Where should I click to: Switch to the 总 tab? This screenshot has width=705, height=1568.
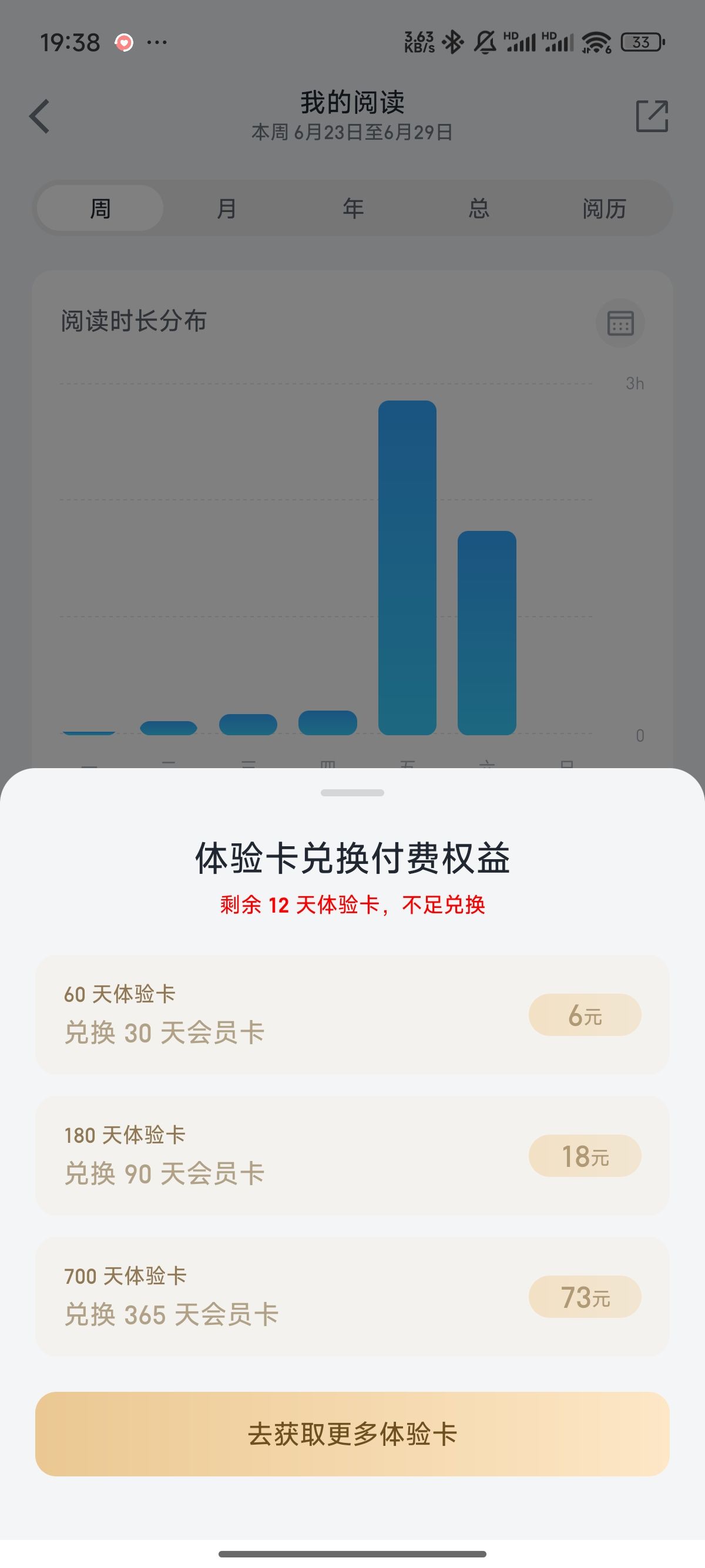pyautogui.click(x=479, y=208)
